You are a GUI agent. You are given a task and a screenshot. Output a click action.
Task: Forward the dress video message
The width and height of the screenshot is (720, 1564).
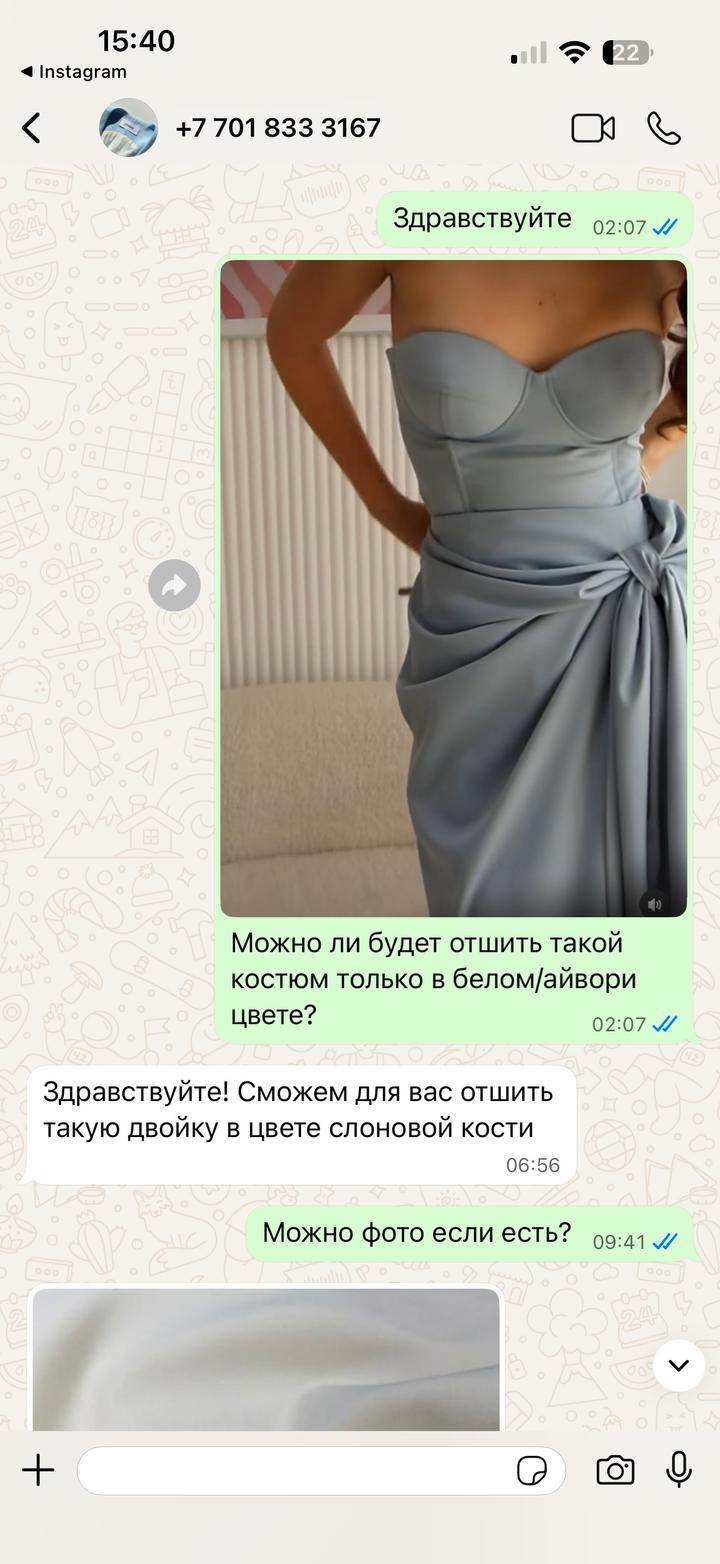point(174,586)
